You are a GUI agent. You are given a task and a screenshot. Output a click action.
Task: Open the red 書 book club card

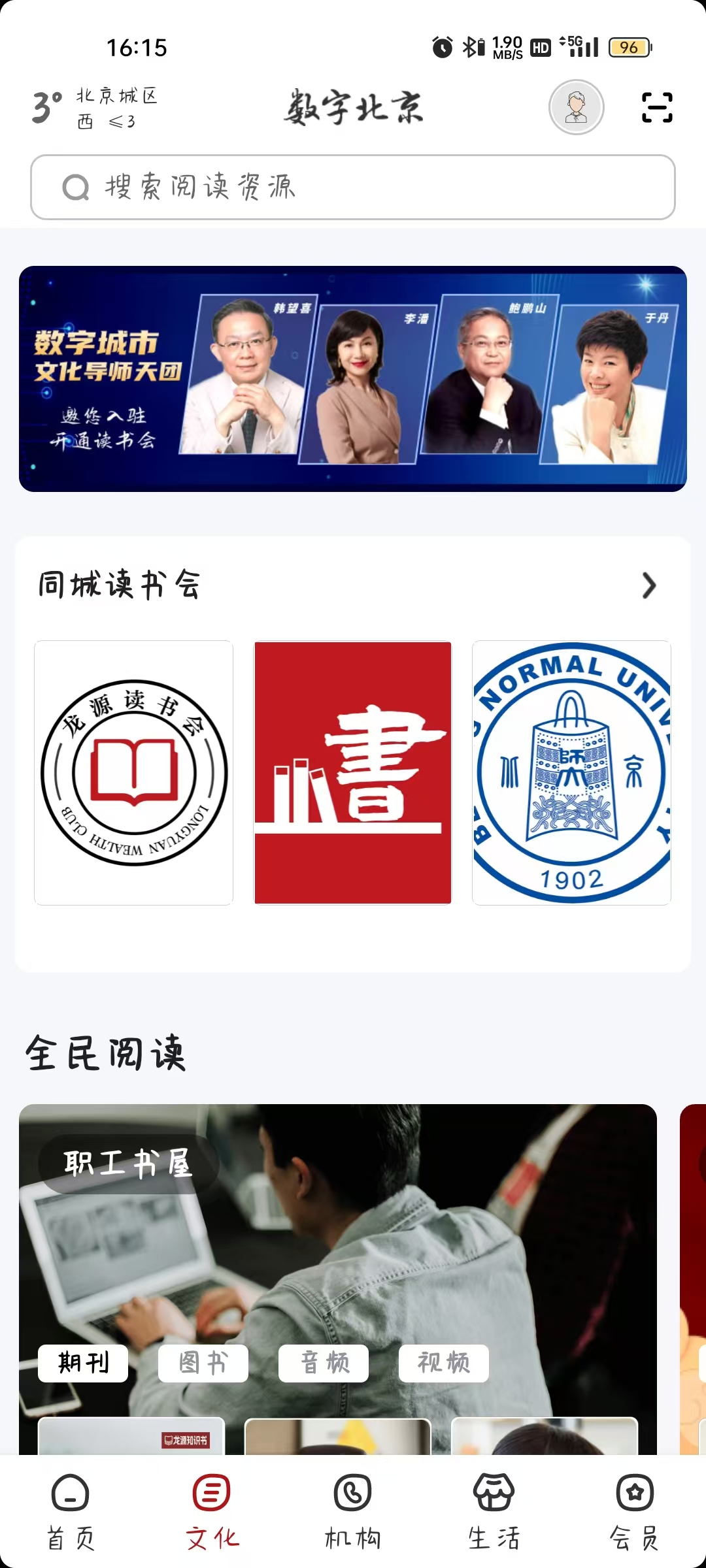click(353, 773)
